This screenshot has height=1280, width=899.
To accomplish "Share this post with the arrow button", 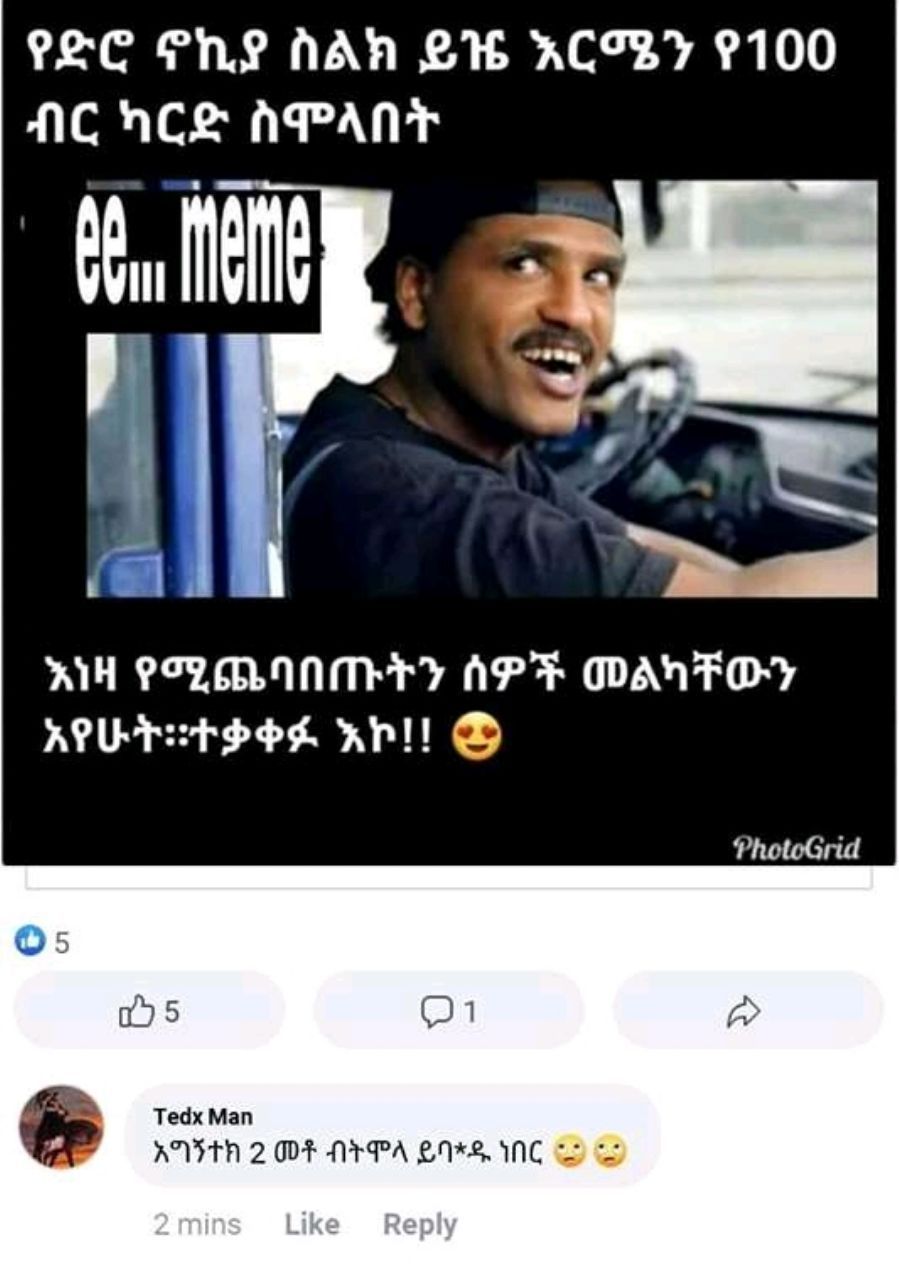I will (747, 1010).
